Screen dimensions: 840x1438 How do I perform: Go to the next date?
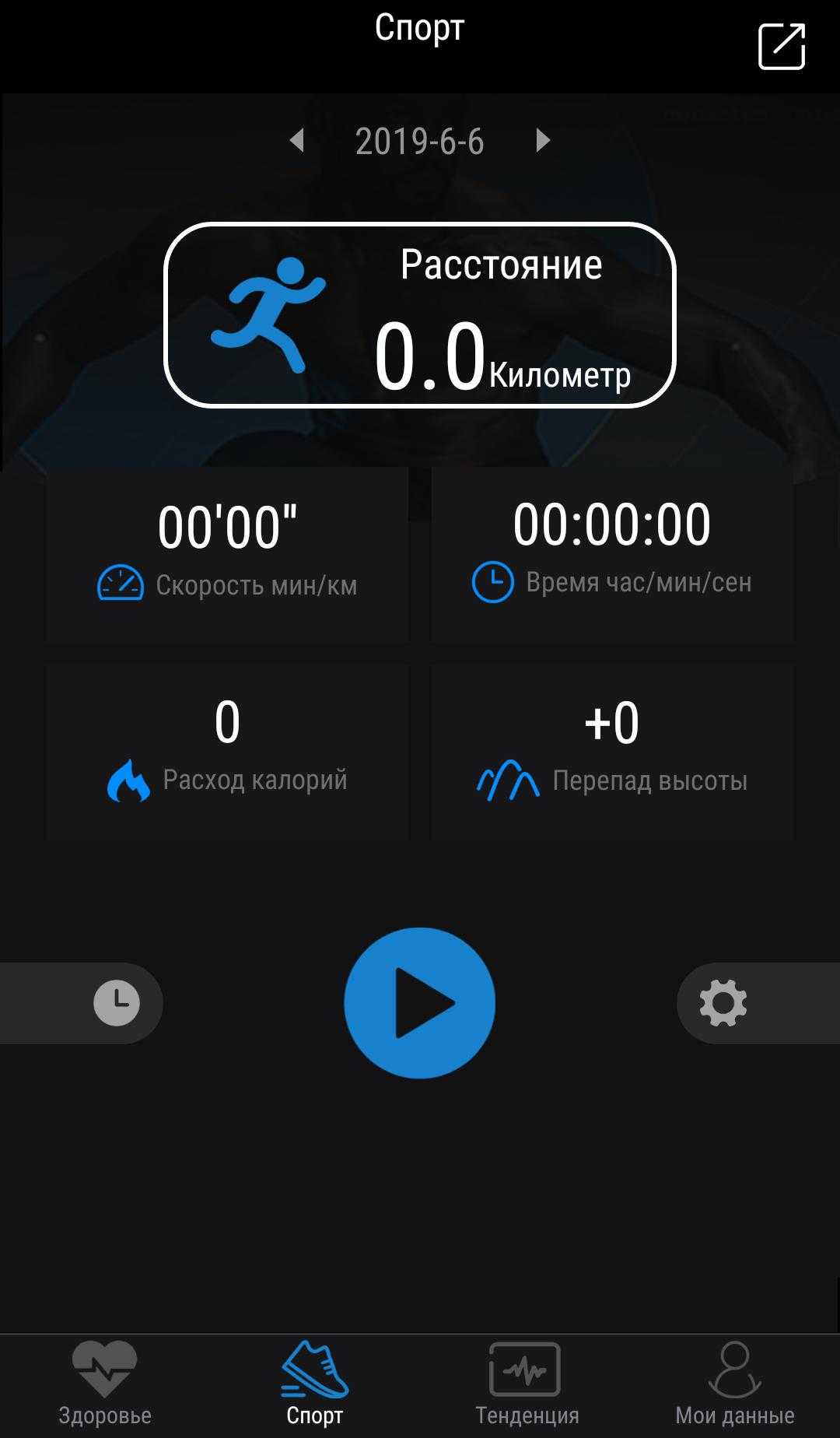pos(542,141)
